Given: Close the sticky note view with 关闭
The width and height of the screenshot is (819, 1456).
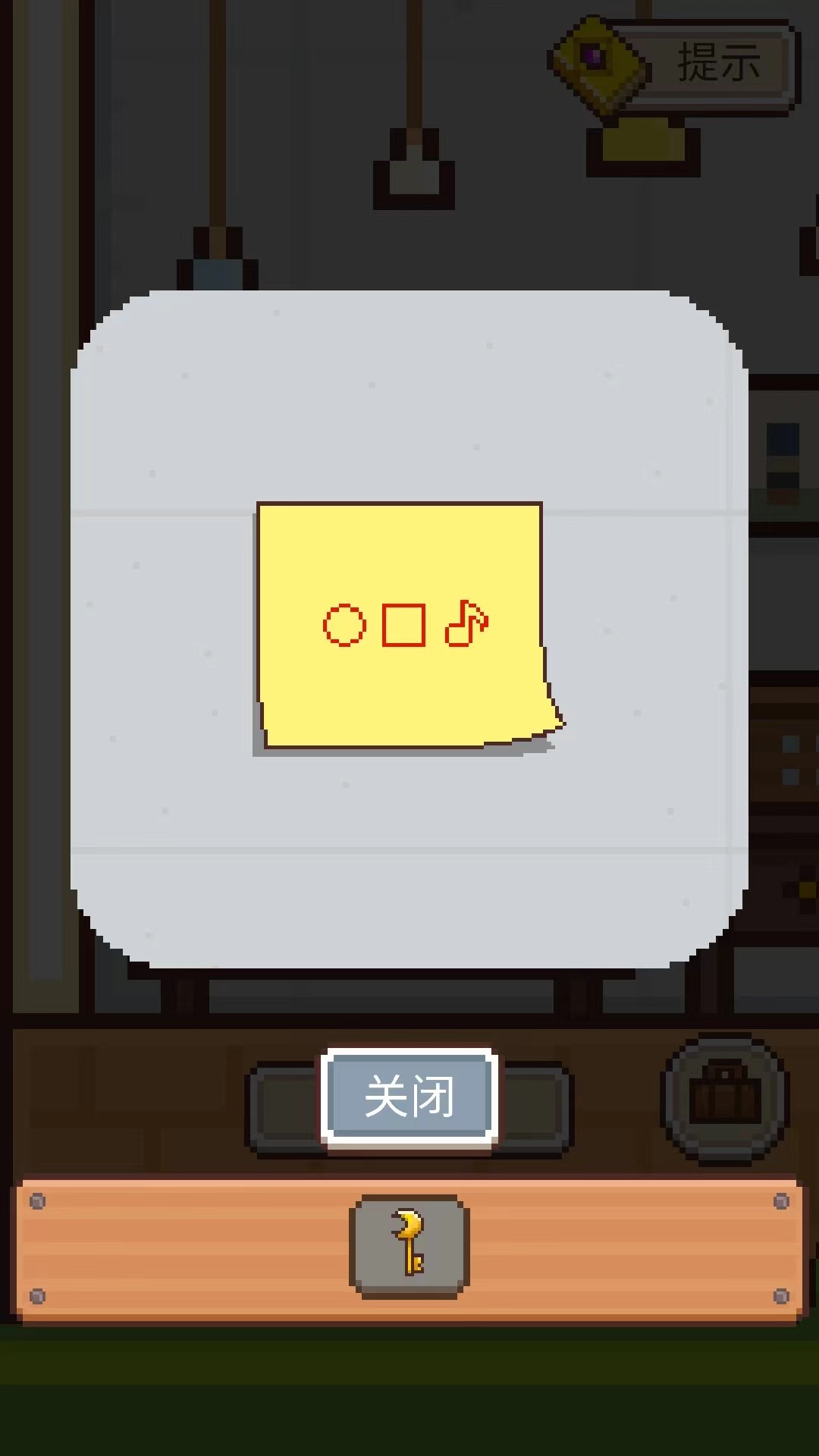Looking at the screenshot, I should (x=409, y=1096).
